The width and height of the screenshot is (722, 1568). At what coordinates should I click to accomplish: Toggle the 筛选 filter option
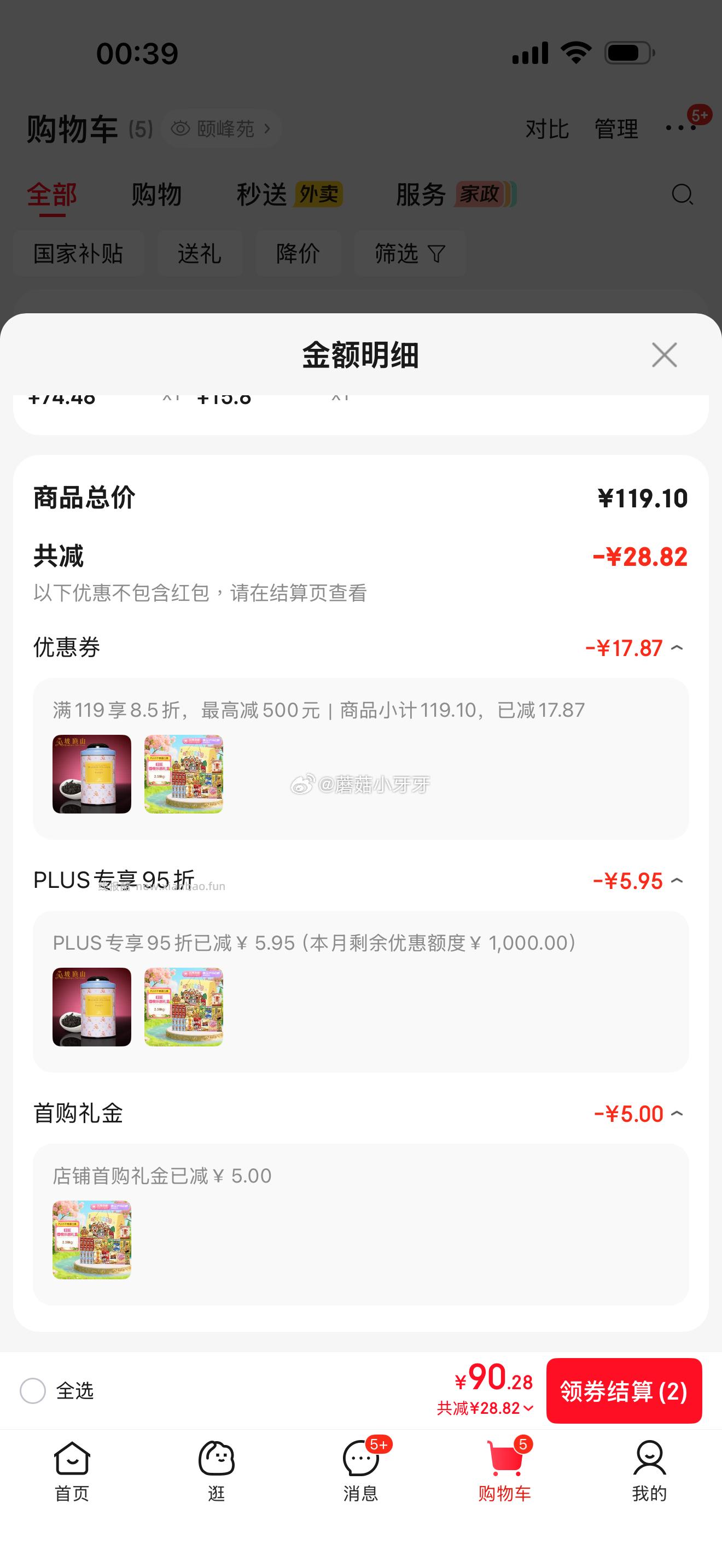pyautogui.click(x=409, y=254)
